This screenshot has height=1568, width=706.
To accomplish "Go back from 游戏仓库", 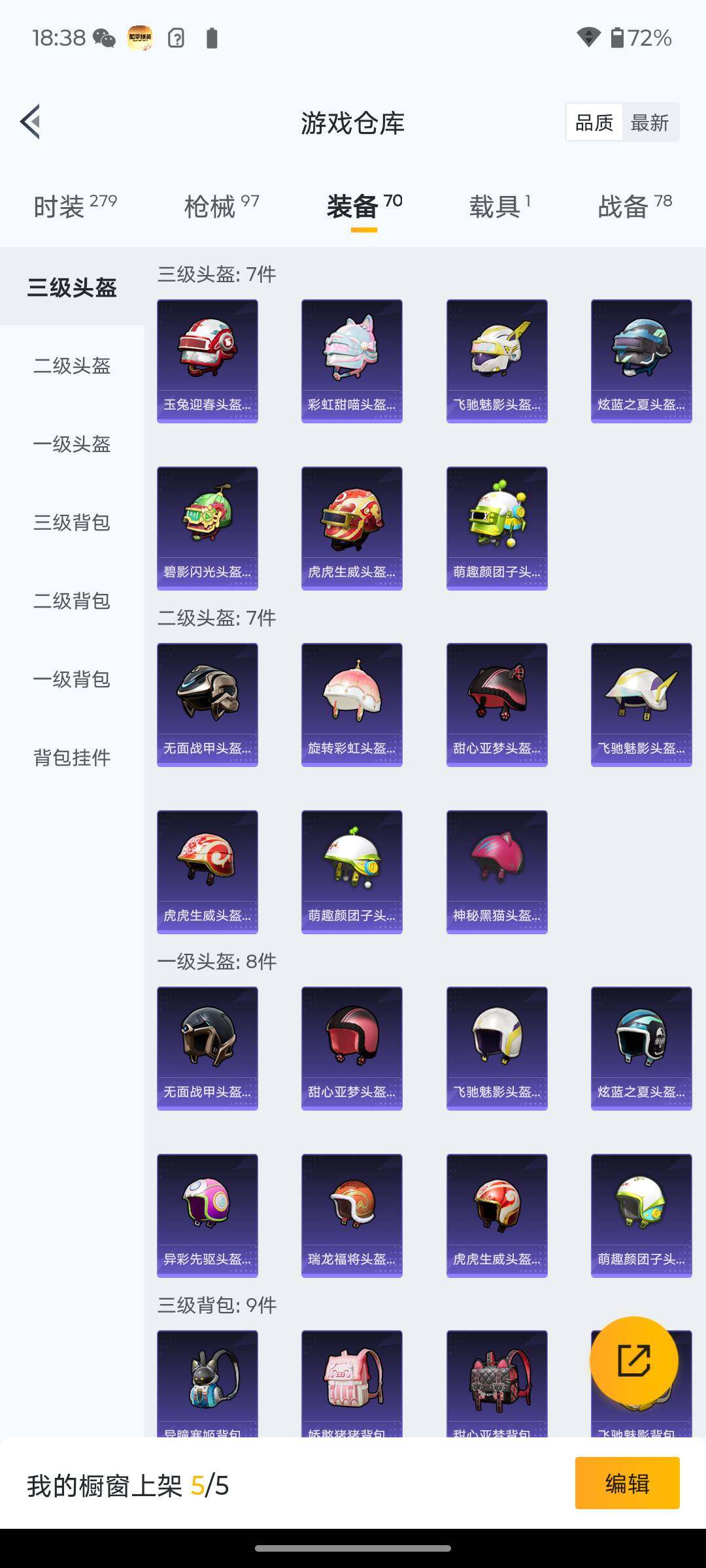I will 31,122.
